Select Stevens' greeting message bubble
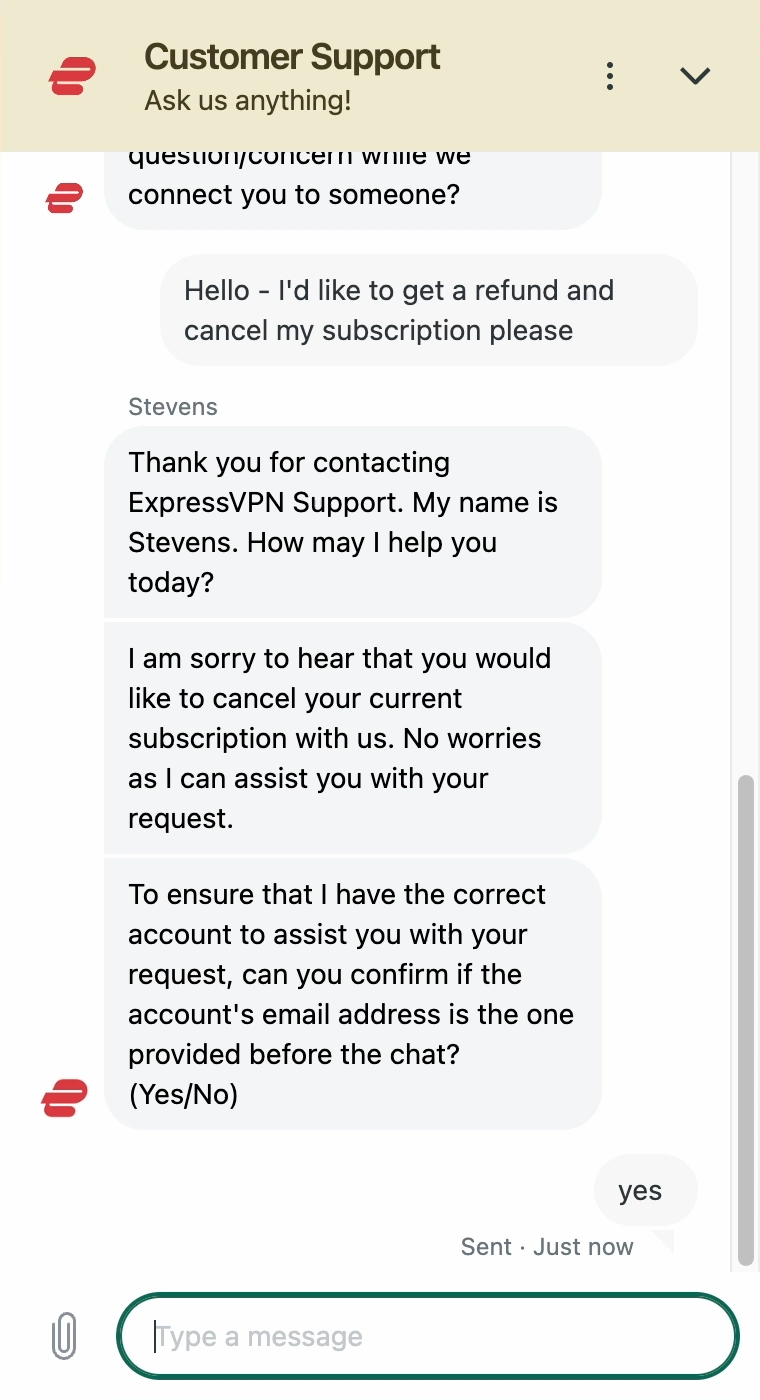The image size is (760, 1400). pyautogui.click(x=350, y=522)
